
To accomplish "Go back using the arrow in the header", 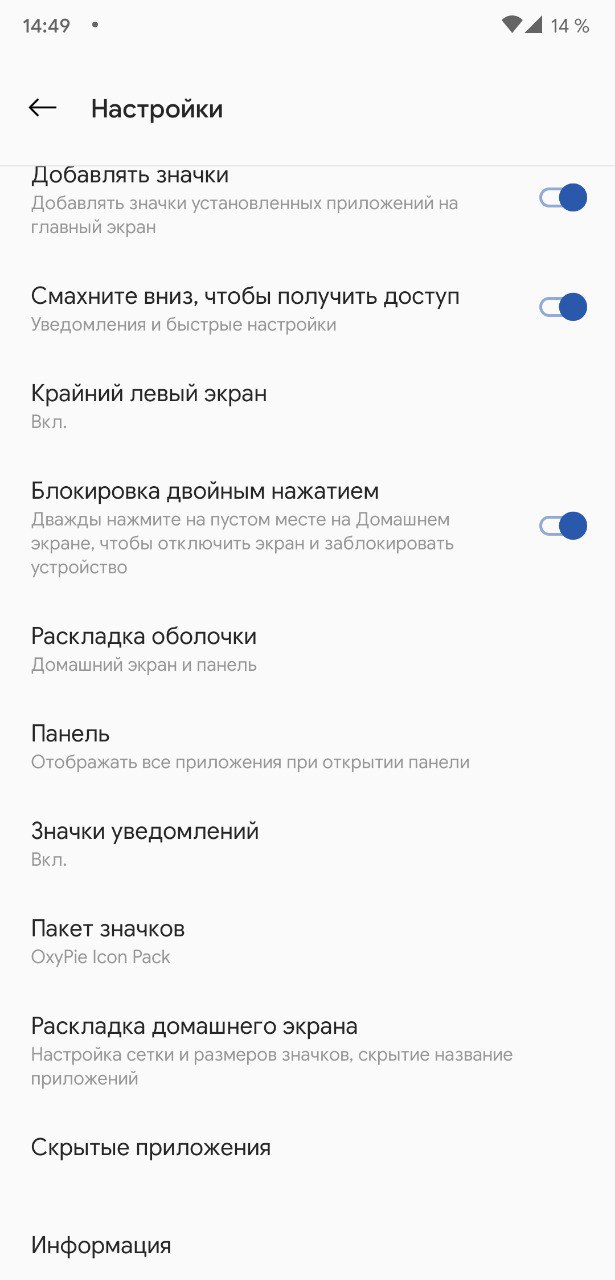I will click(43, 108).
